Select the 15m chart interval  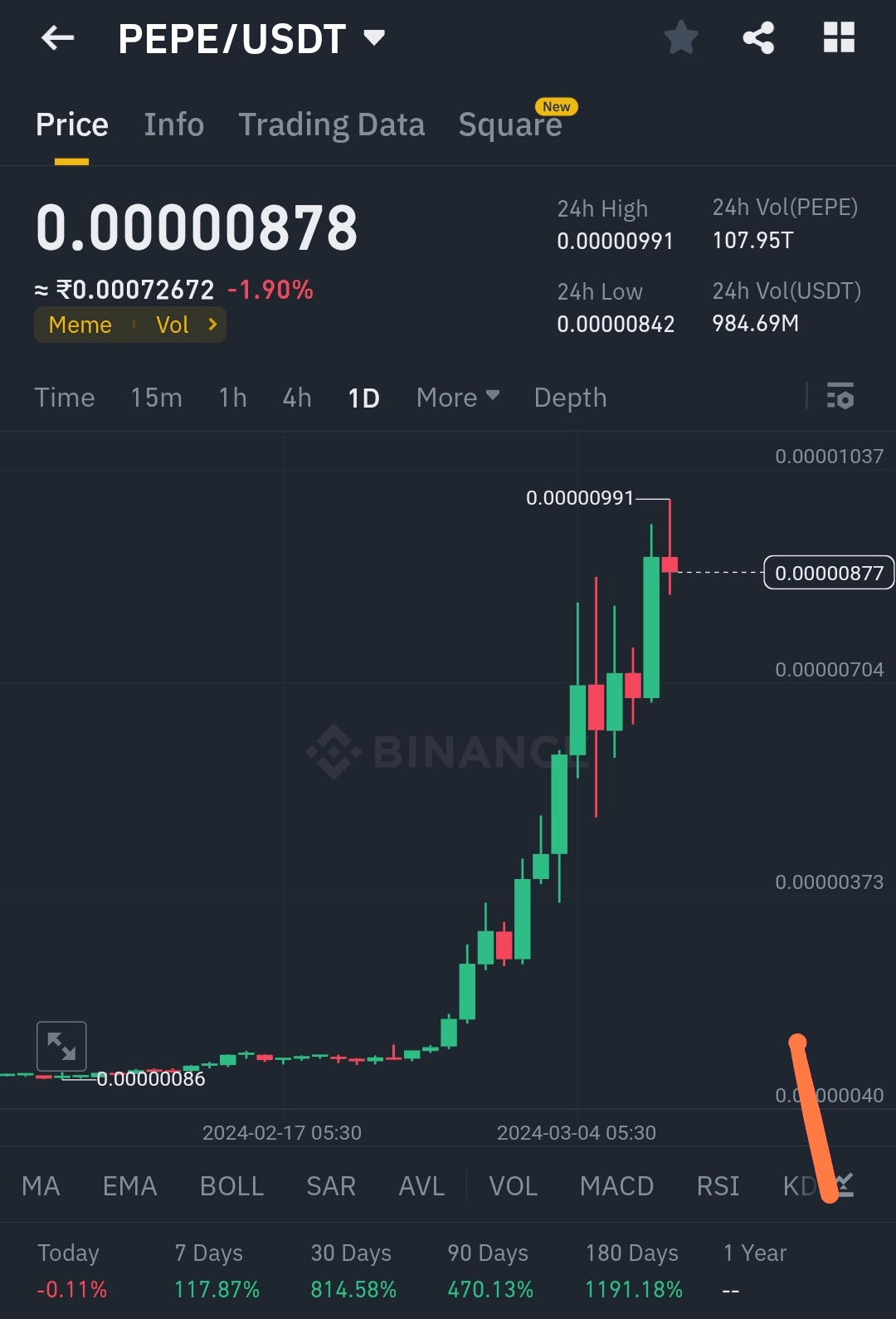pos(156,398)
